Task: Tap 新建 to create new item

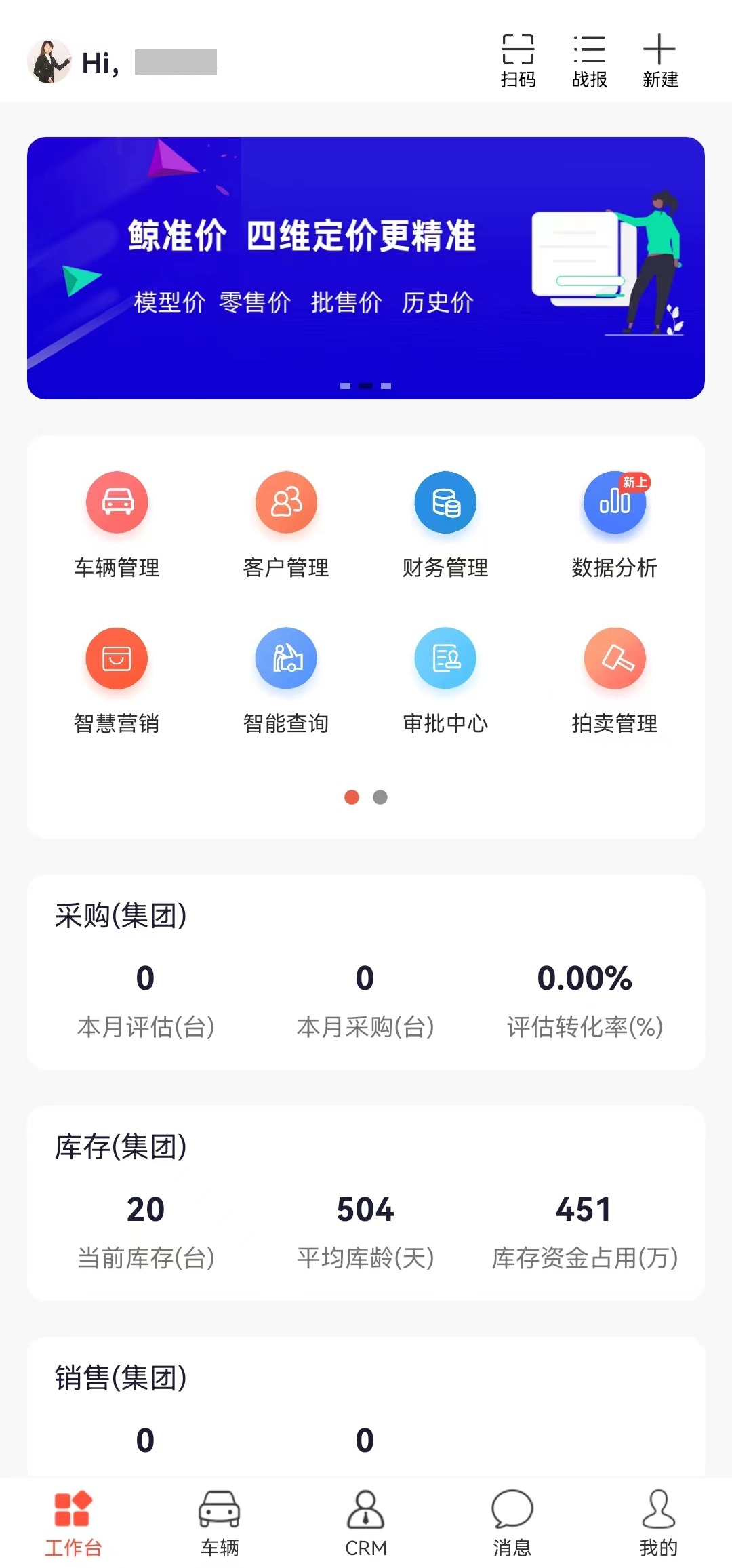Action: coord(659,60)
